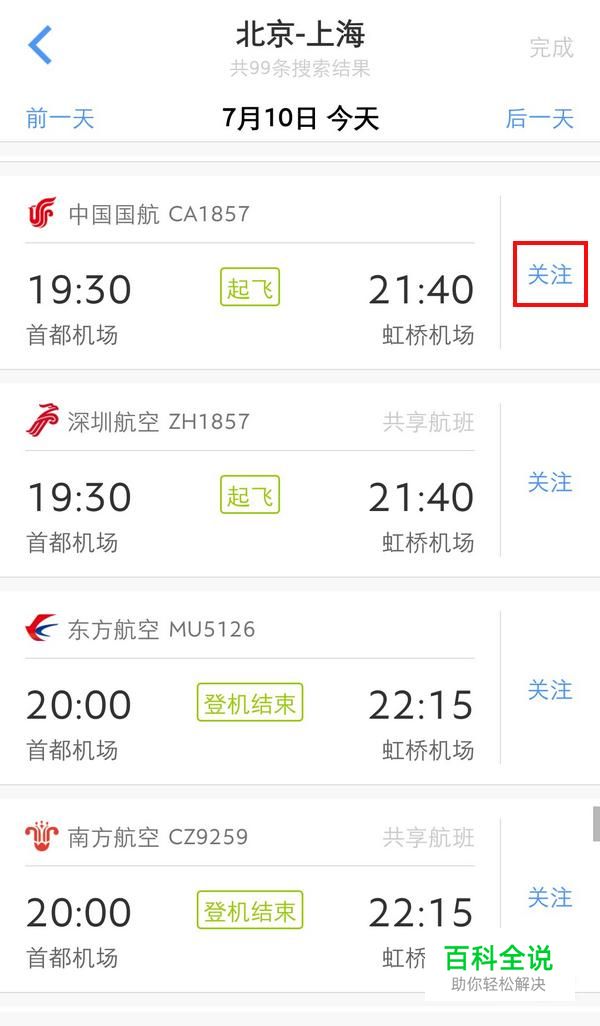Follow flight ZH1857 via 关注
This screenshot has height=1026, width=600.
point(550,482)
